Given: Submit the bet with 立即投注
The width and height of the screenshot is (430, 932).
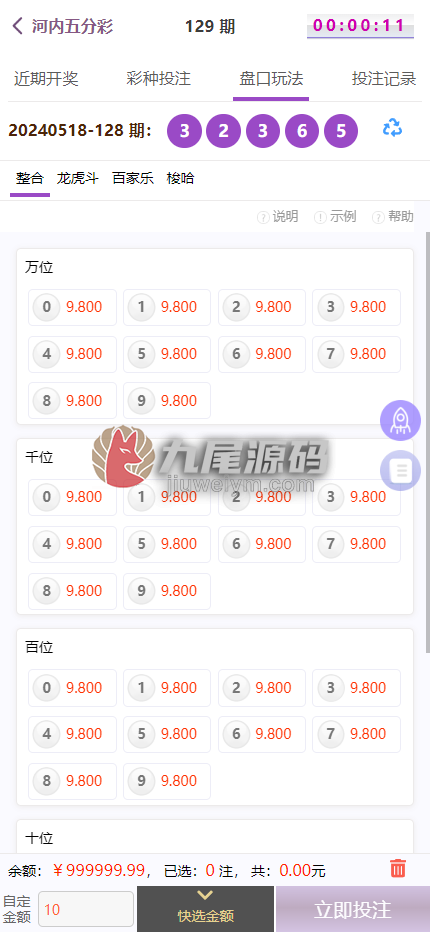Looking at the screenshot, I should 353,909.
